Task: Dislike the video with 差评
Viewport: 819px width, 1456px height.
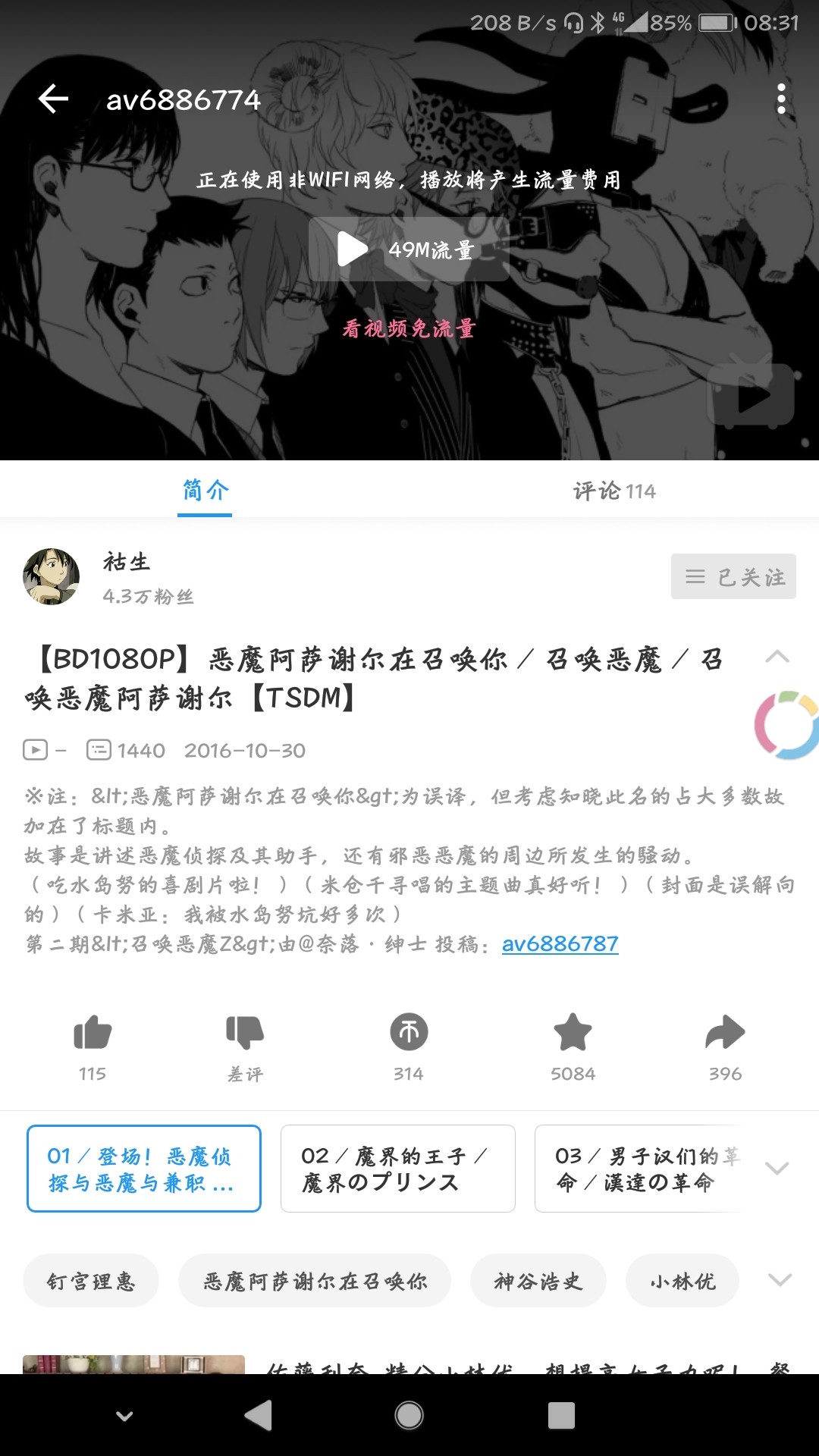Action: pyautogui.click(x=244, y=1033)
